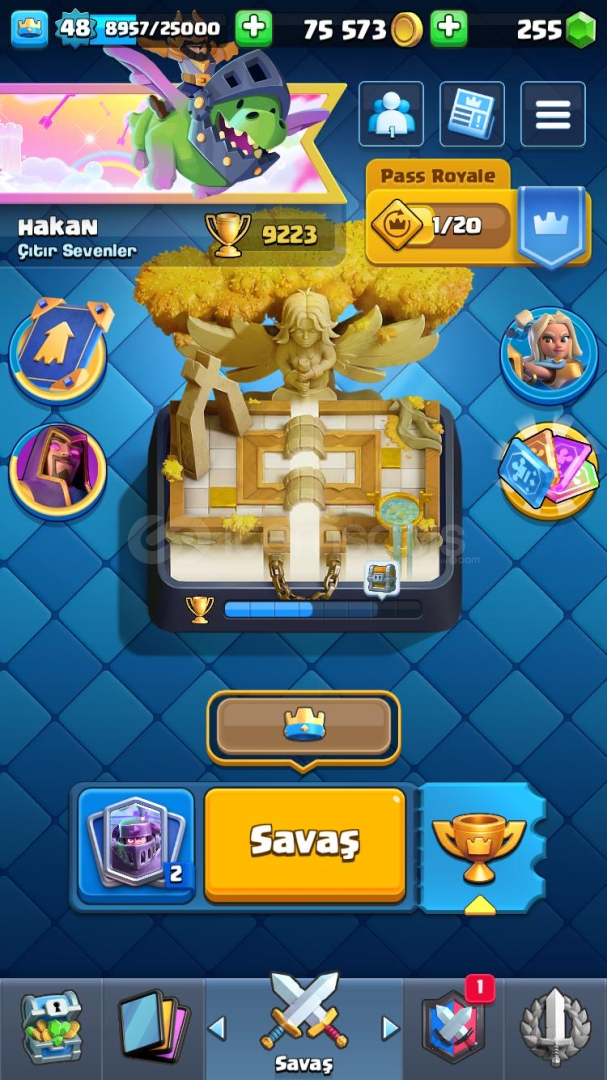Switch to the cards collection tab
Viewport: 607px width, 1080px height.
coord(153,1027)
